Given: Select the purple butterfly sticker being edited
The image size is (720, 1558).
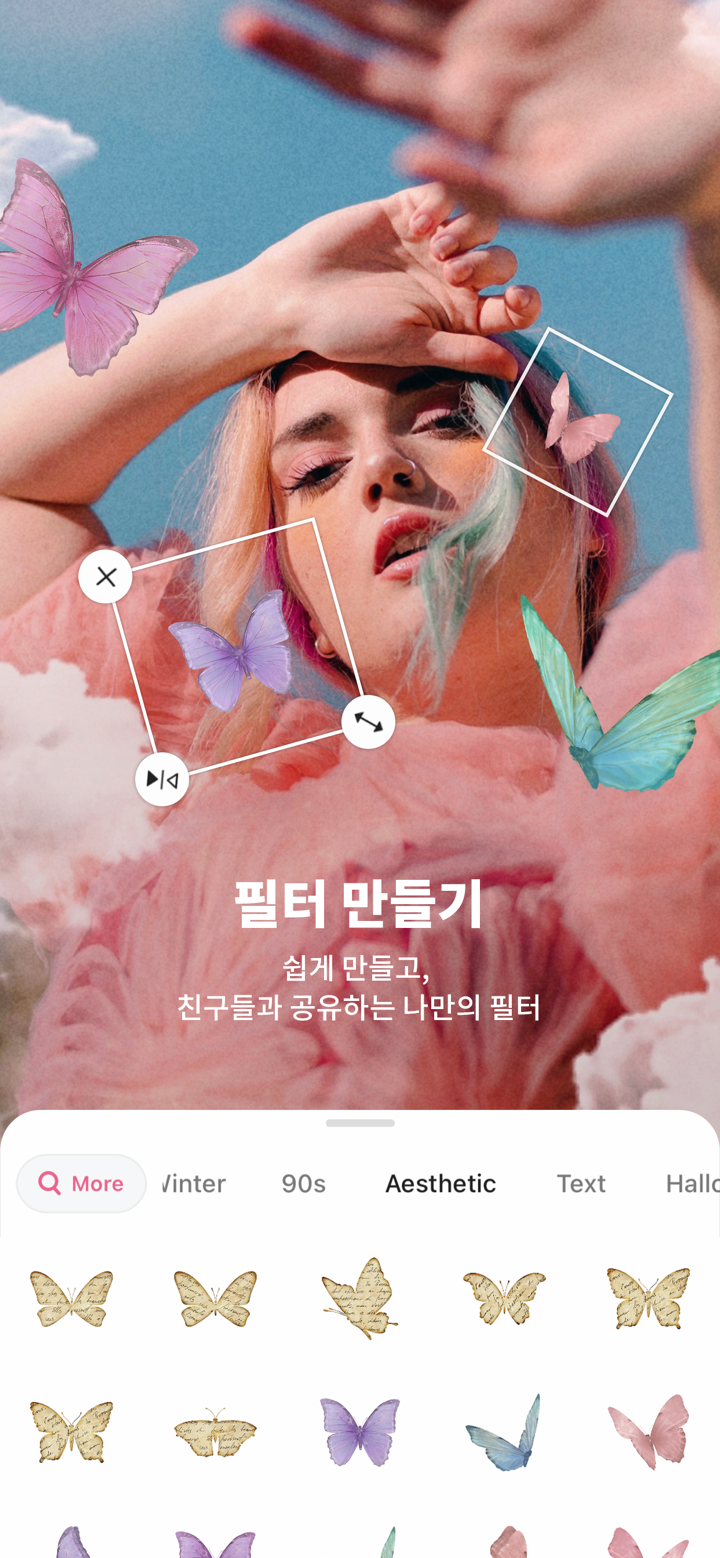Looking at the screenshot, I should 237,655.
